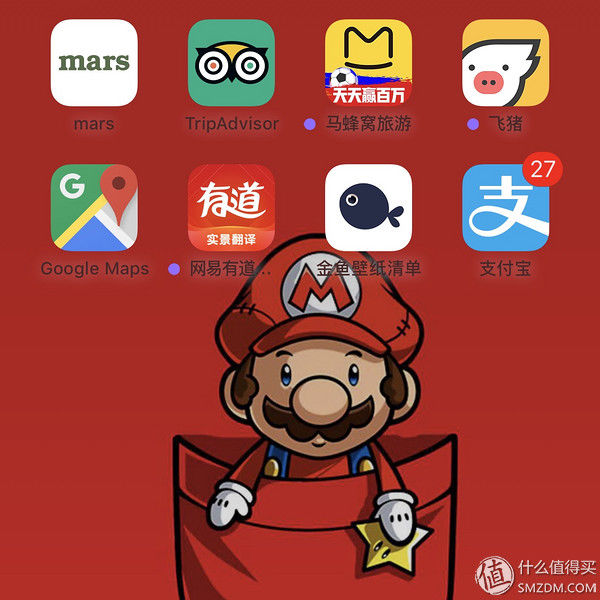Open the mars app
600x600 pixels.
[x=94, y=63]
